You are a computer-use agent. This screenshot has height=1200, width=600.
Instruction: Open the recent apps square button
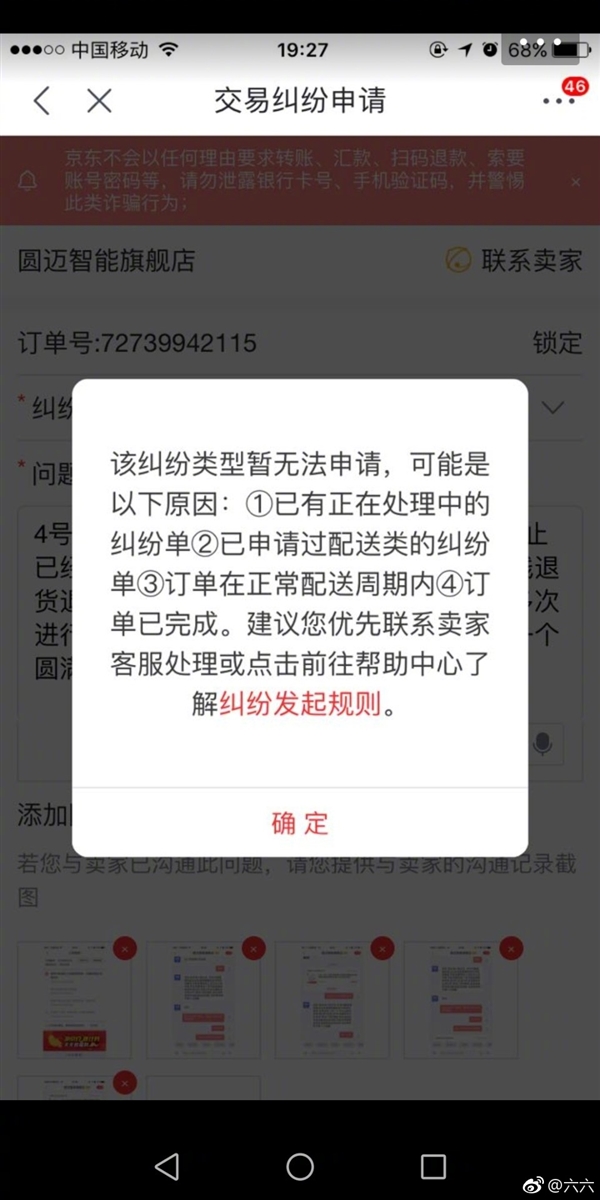point(433,1165)
